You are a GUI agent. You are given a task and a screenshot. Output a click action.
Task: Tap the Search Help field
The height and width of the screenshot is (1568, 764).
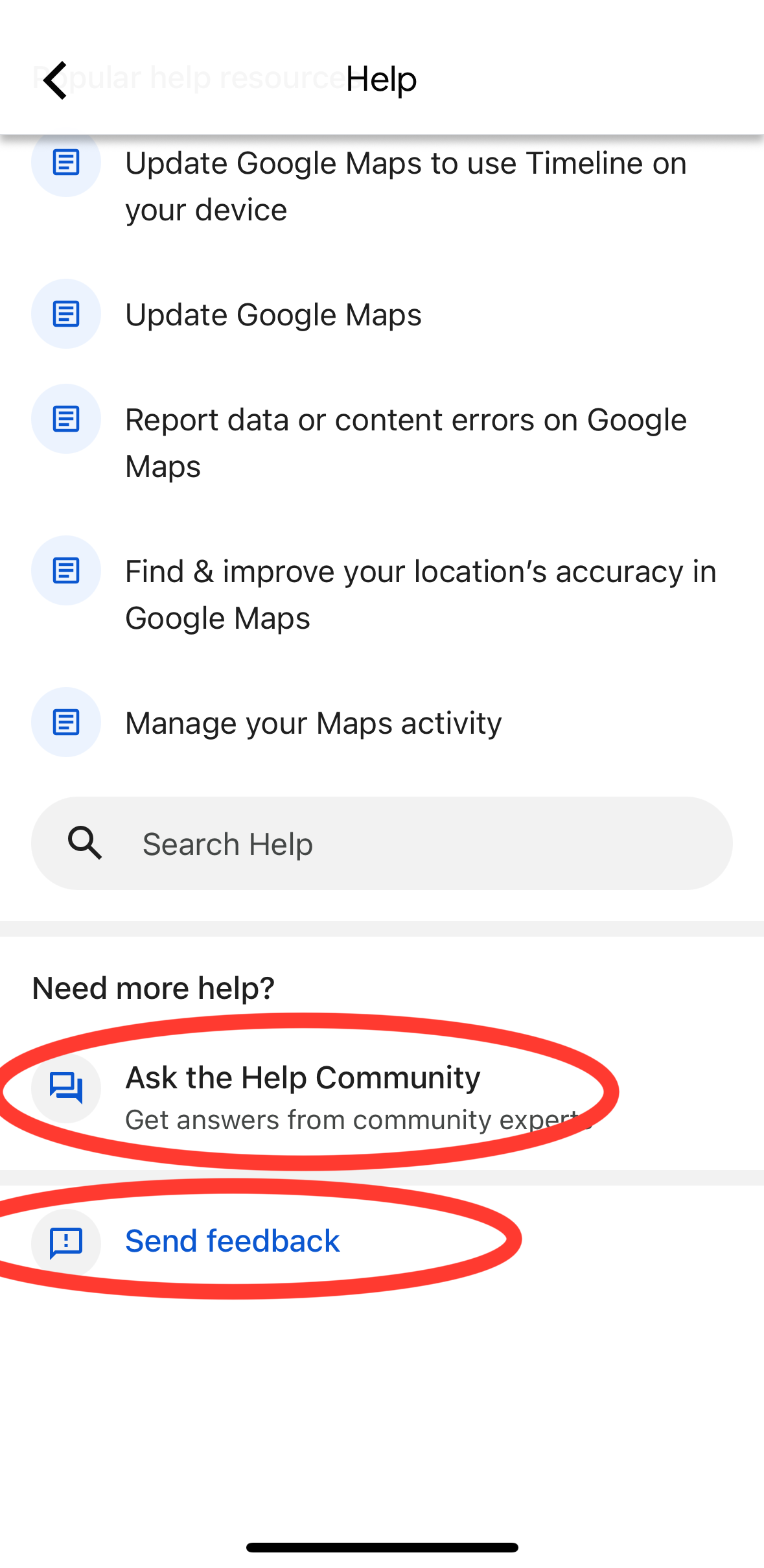pyautogui.click(x=382, y=843)
